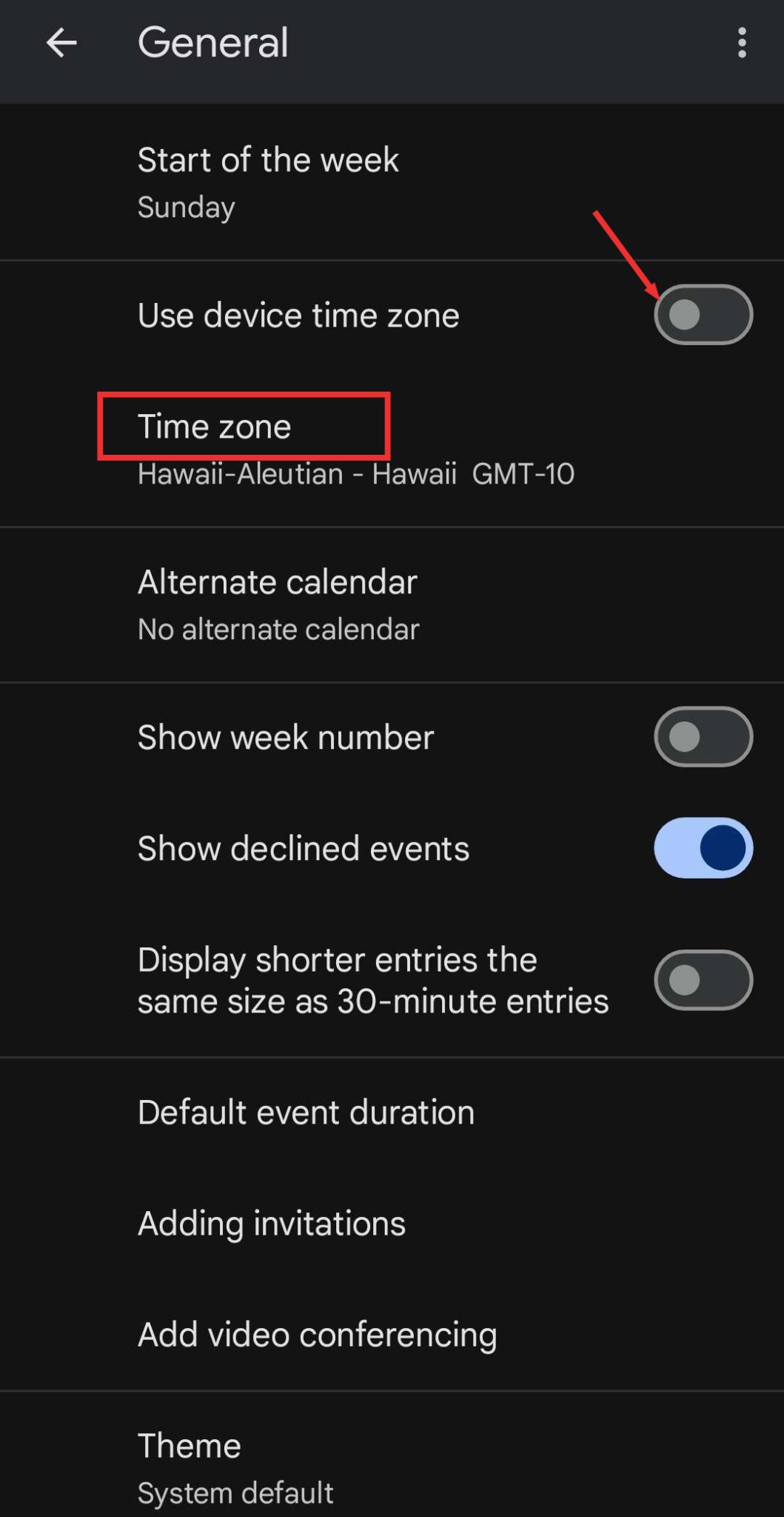Viewport: 784px width, 1517px height.
Task: Tap the Show week number toggle knob
Action: click(683, 736)
